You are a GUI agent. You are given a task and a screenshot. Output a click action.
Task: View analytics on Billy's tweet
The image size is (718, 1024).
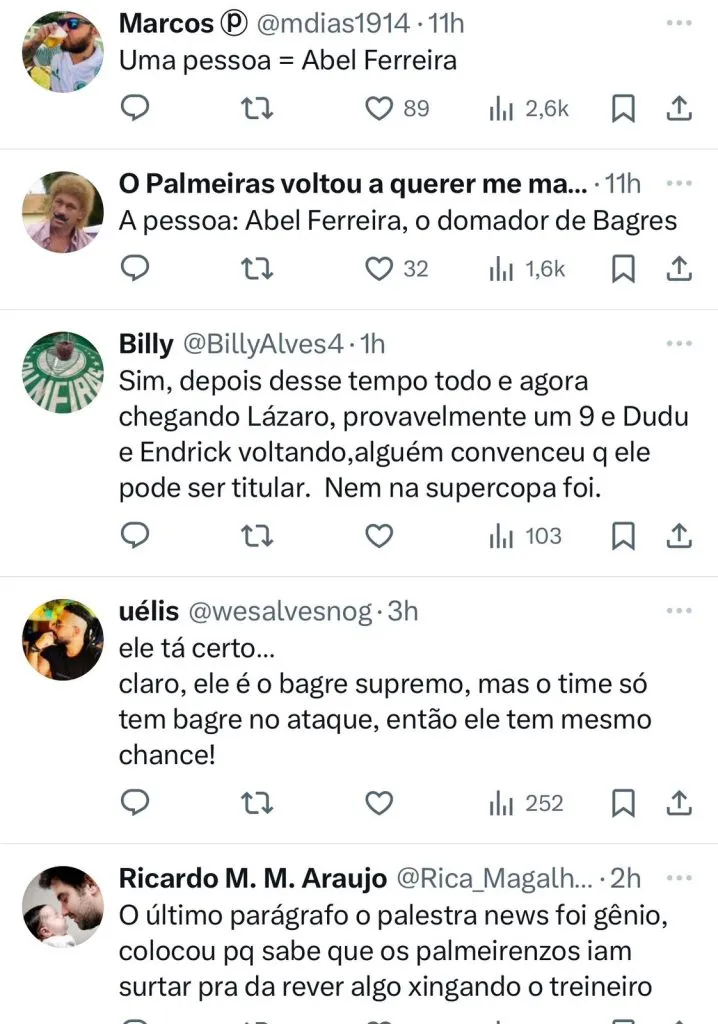pos(526,536)
